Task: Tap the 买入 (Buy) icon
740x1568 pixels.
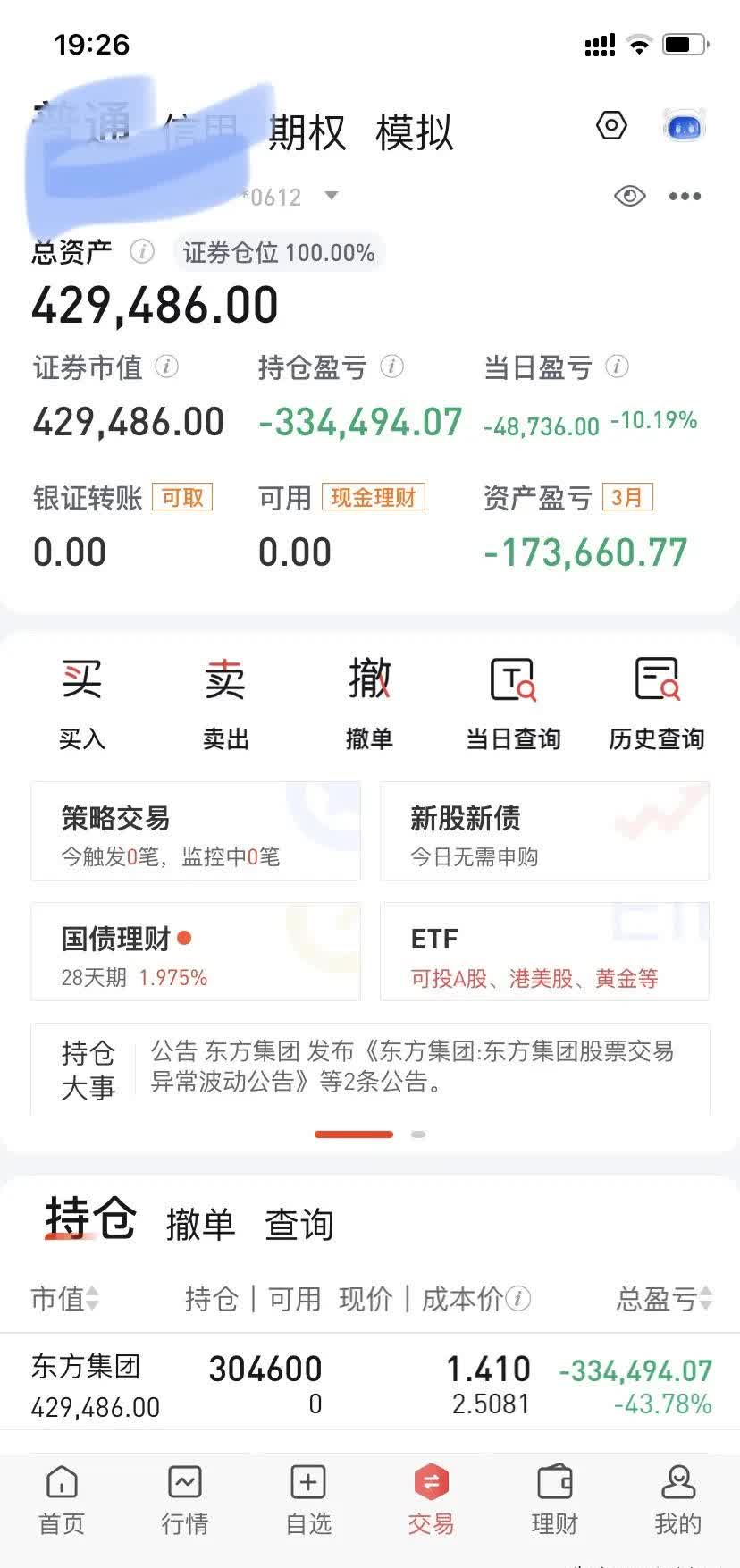Action: pyautogui.click(x=81, y=679)
